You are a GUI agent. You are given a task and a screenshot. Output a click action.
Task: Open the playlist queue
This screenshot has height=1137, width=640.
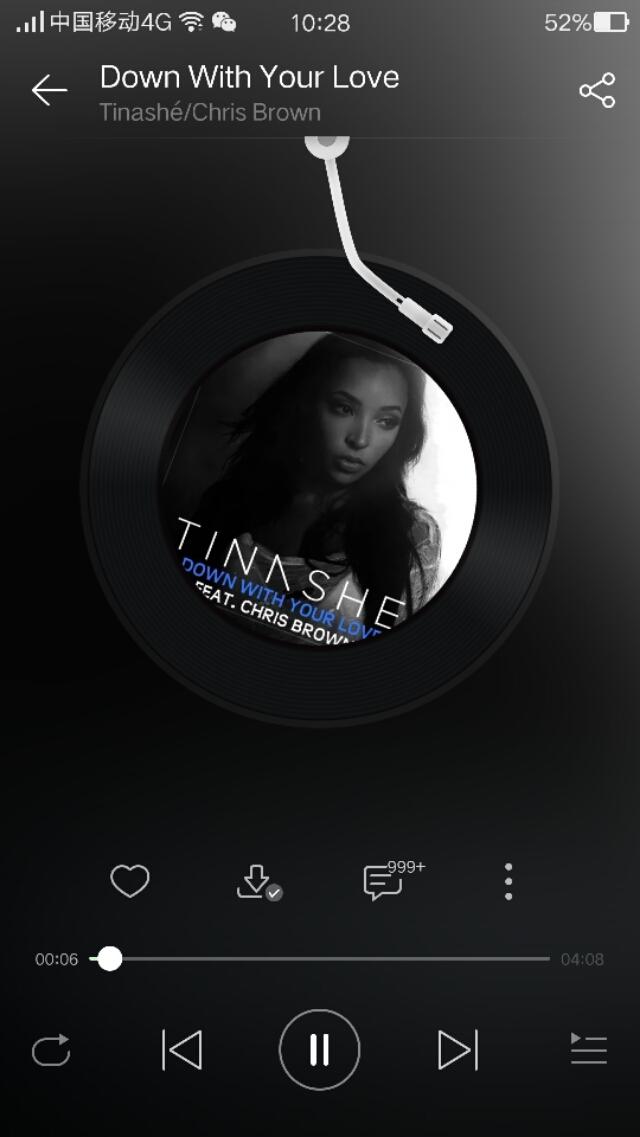pos(588,1050)
